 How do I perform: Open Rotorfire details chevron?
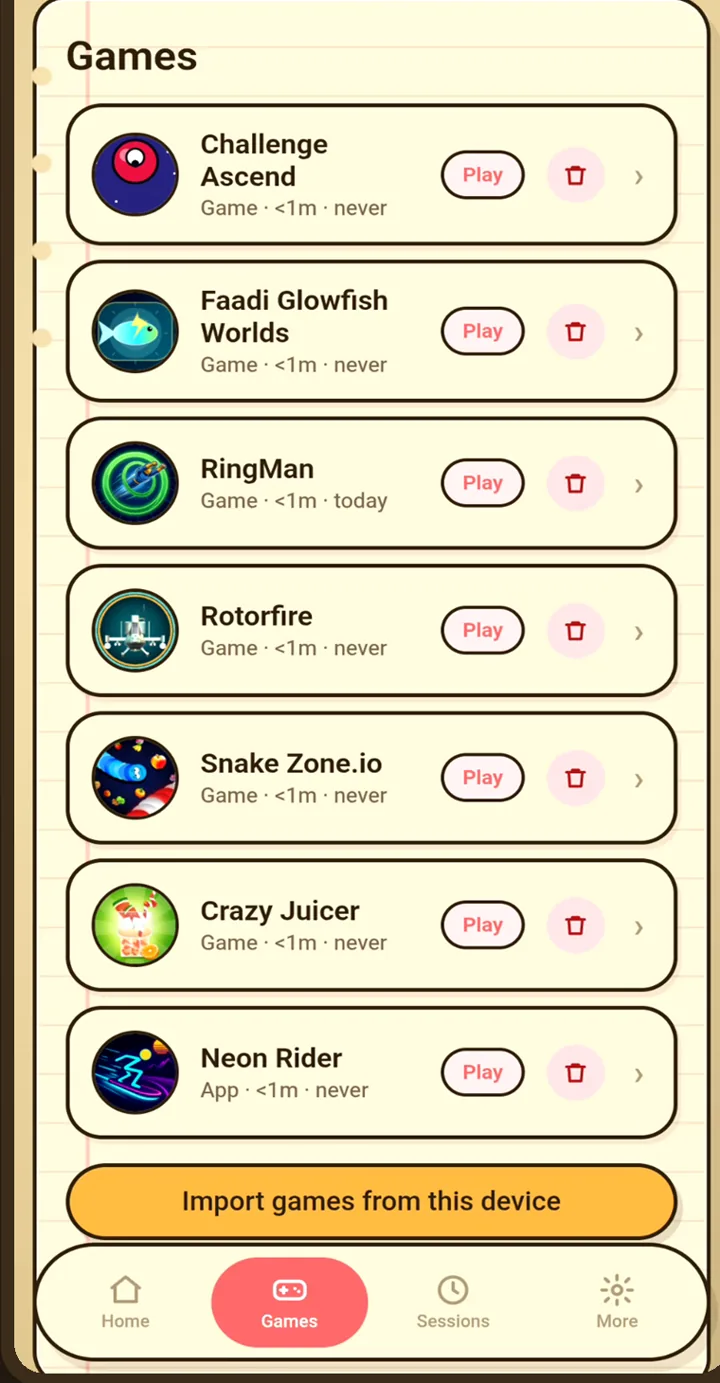(x=638, y=632)
